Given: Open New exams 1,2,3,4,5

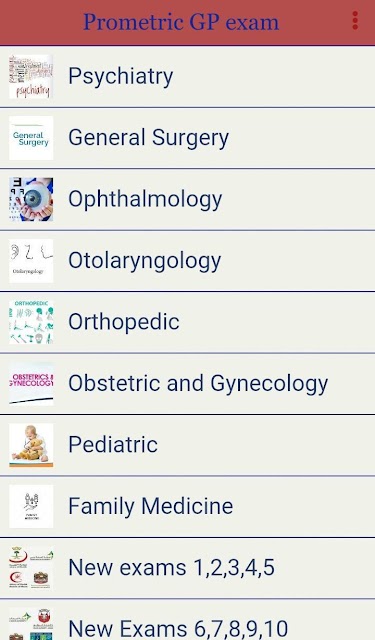Looking at the screenshot, I should (x=187, y=568).
